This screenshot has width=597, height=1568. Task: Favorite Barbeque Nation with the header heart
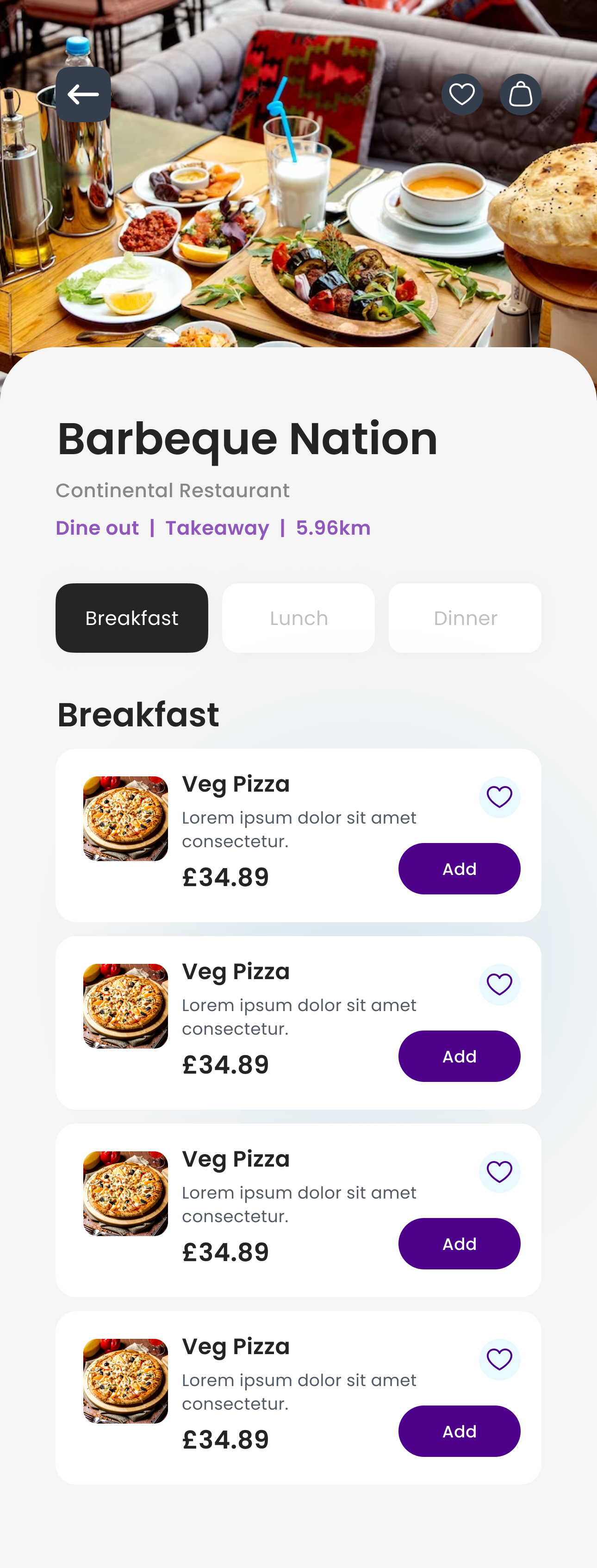click(462, 94)
